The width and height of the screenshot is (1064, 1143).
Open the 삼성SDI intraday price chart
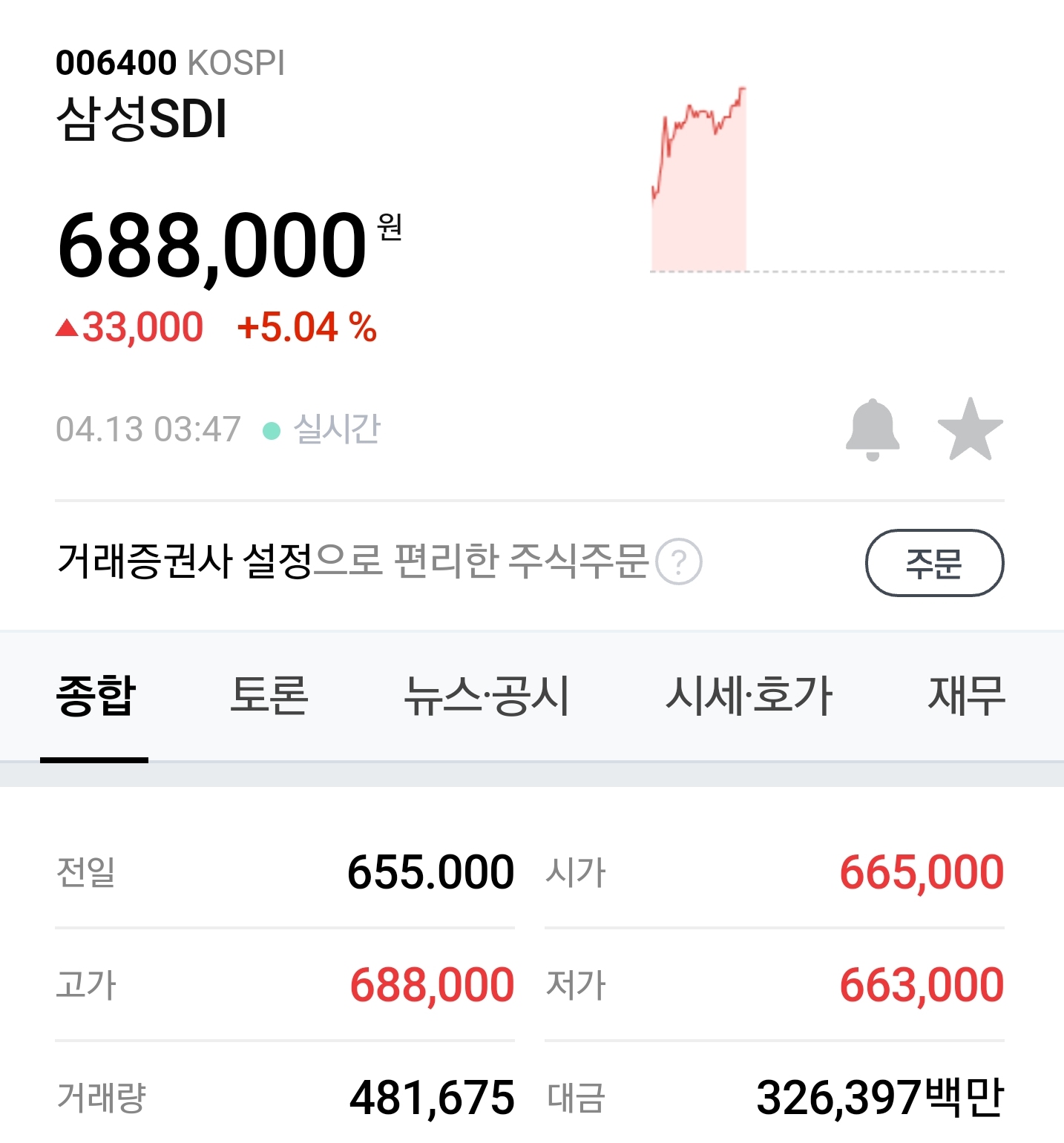[825, 180]
